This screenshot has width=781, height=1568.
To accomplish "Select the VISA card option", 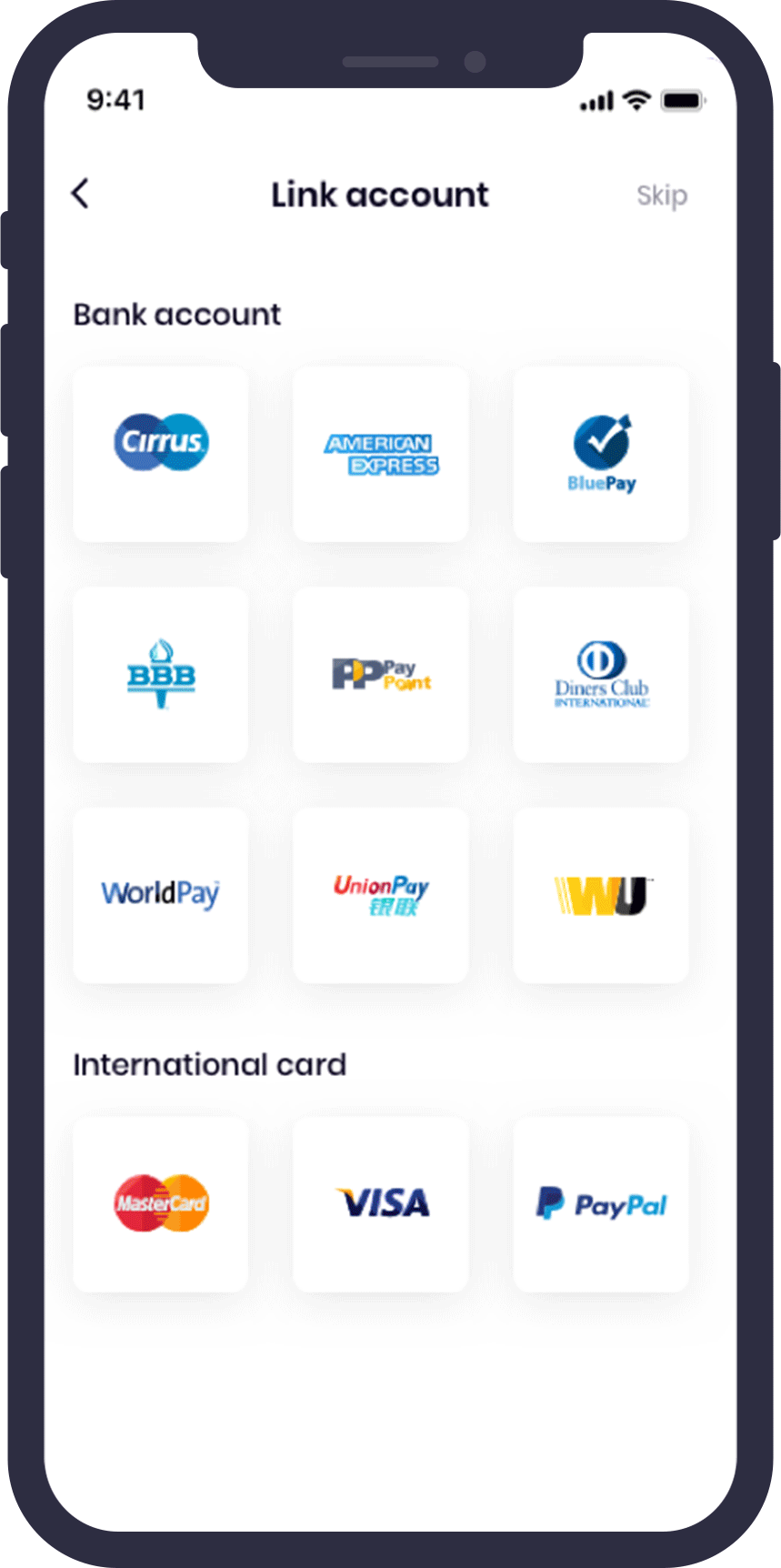I will click(381, 1204).
